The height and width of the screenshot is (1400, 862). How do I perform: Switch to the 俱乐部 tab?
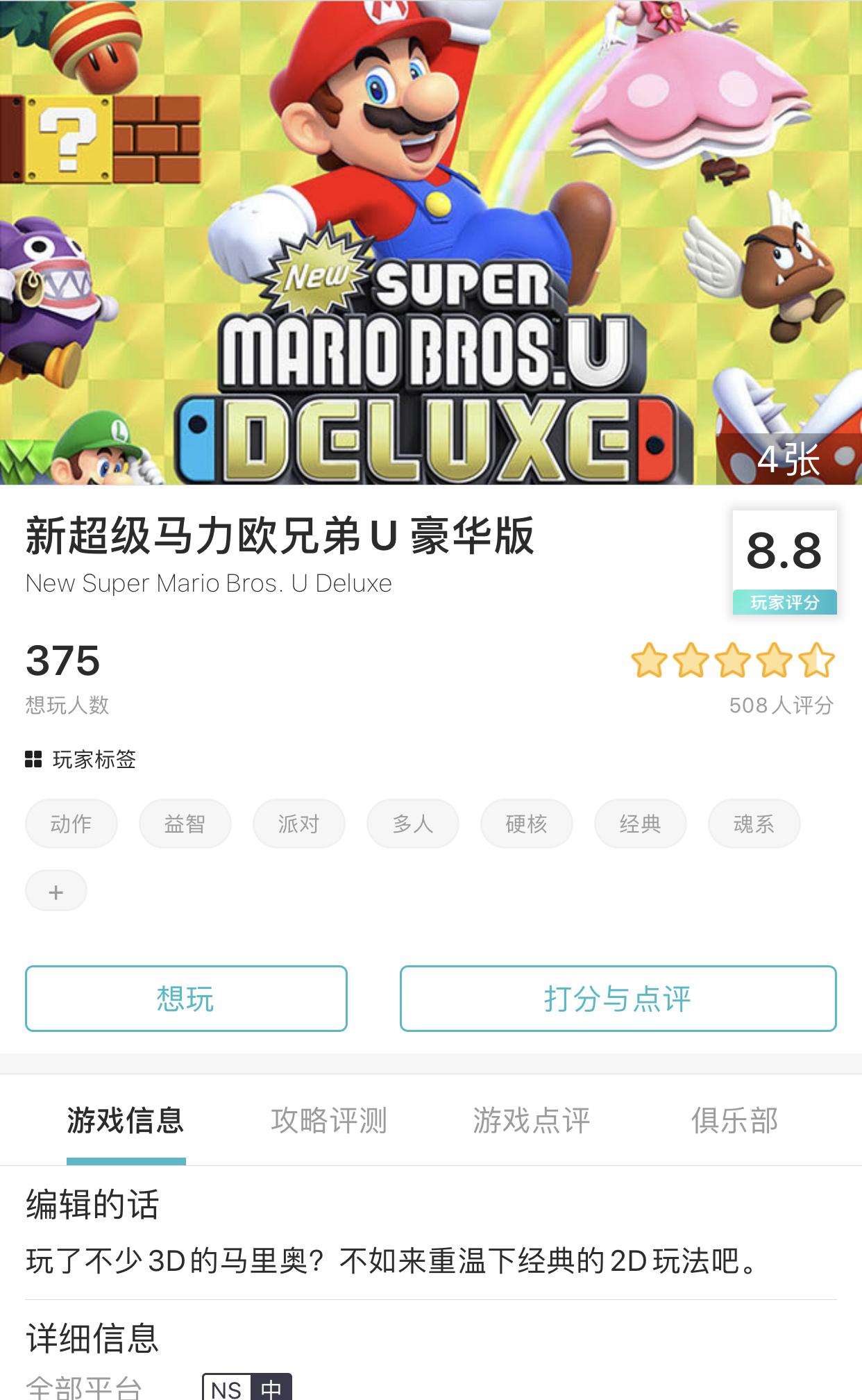pyautogui.click(x=734, y=1120)
